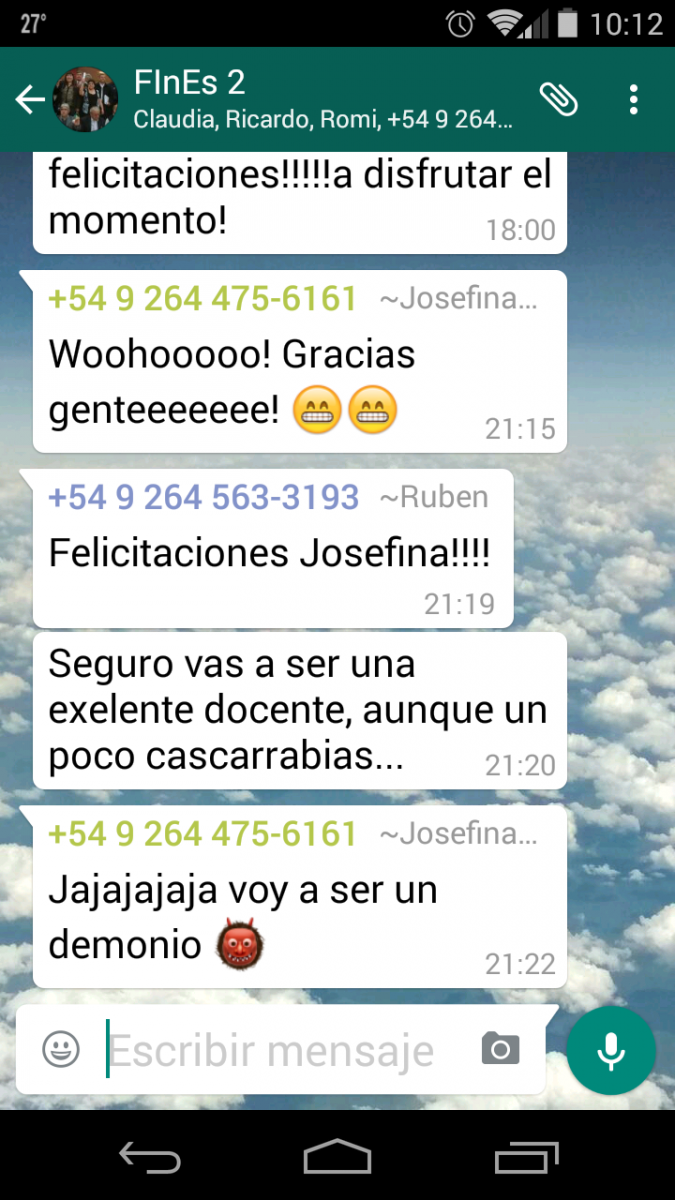Tap the system home button
This screenshot has height=1200, width=675.
337,1156
